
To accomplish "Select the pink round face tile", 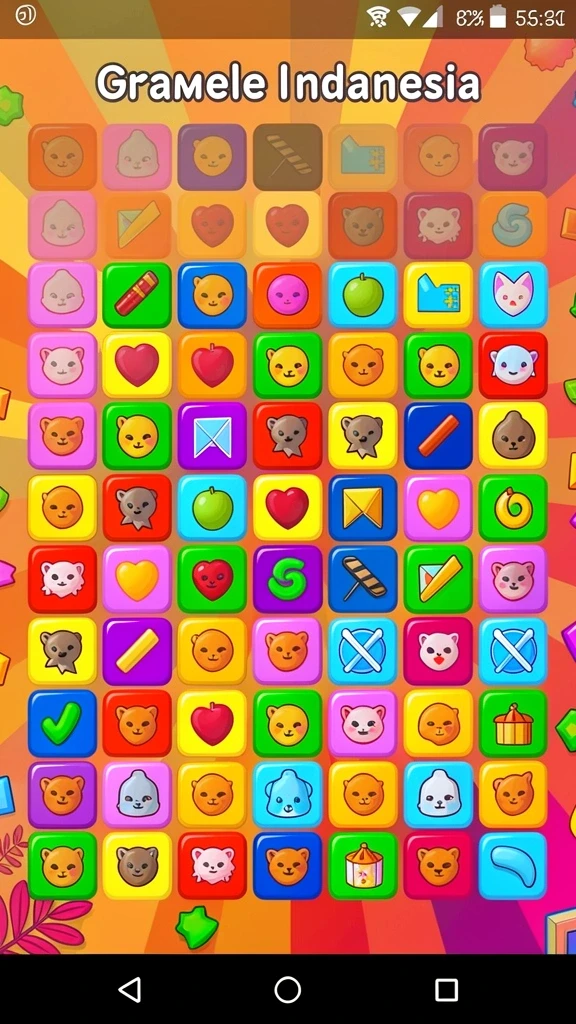I will 287,295.
